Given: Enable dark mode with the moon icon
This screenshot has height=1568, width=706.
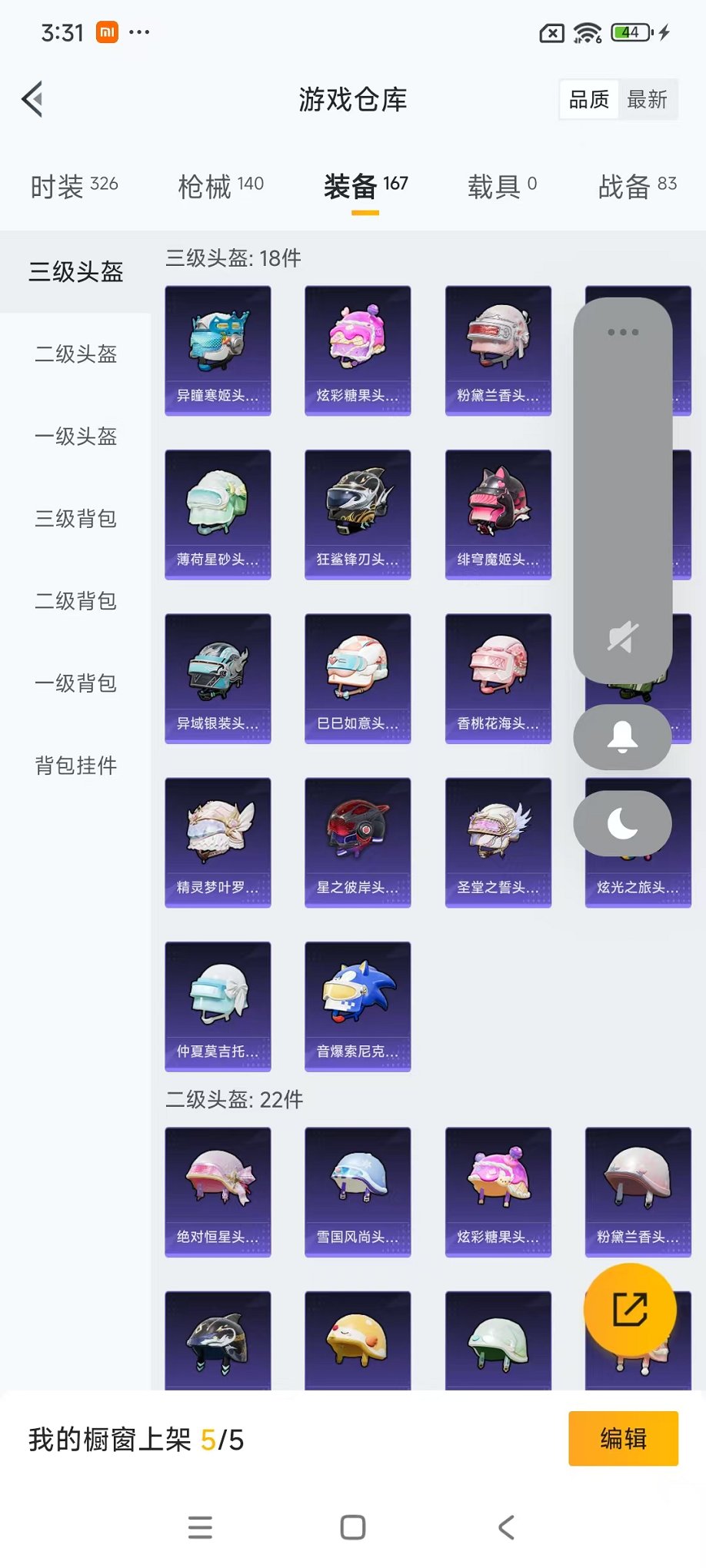Looking at the screenshot, I should click(622, 822).
